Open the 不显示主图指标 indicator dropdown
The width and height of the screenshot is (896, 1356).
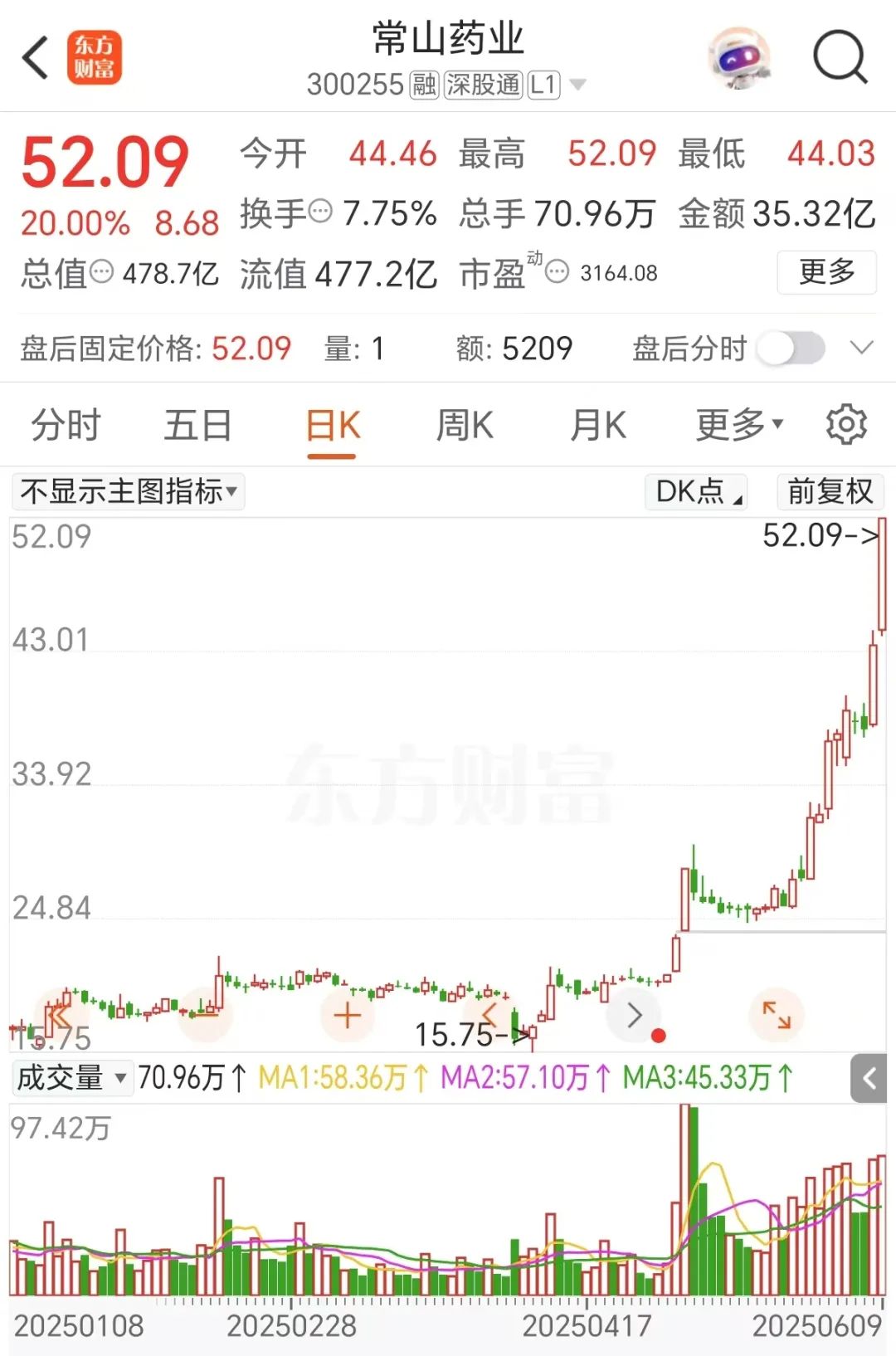coord(129,491)
